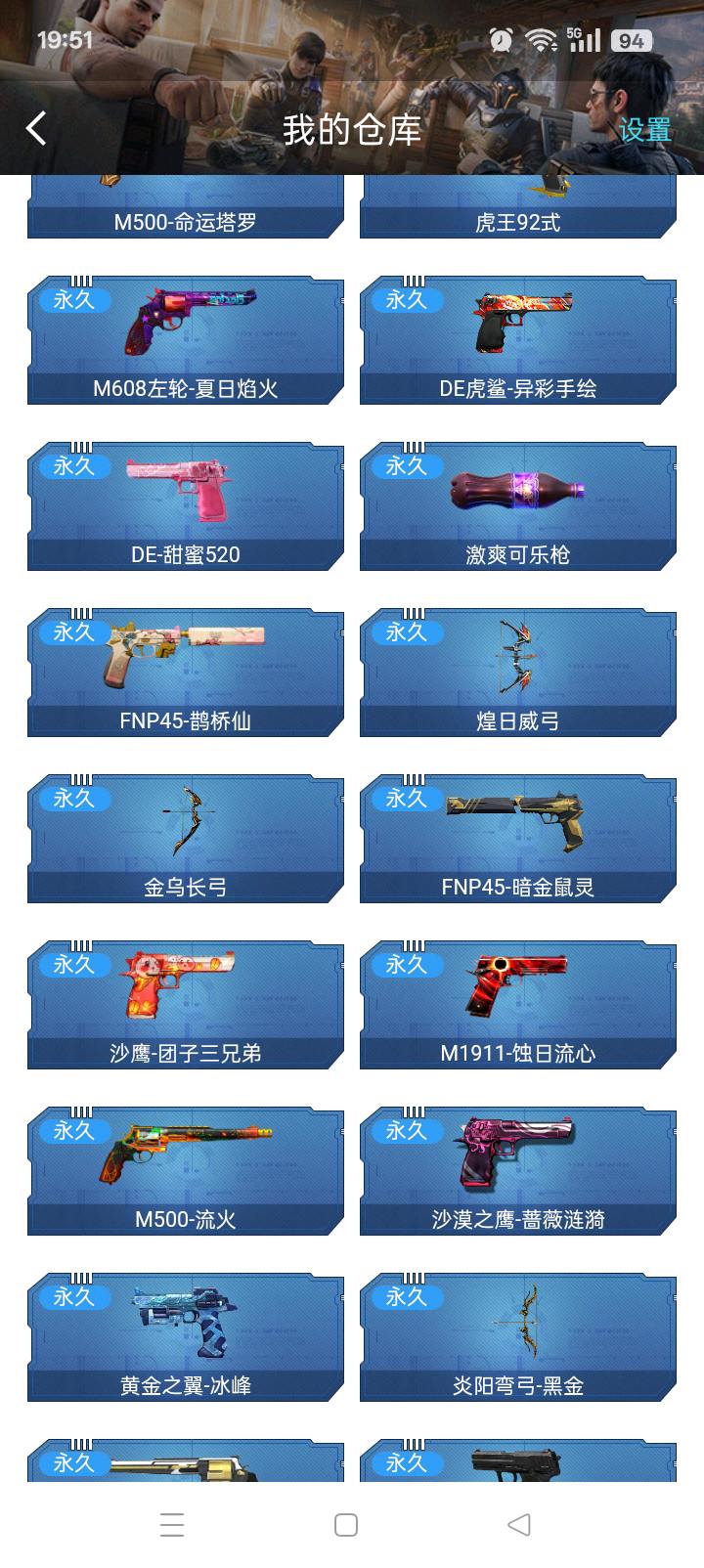This screenshot has width=704, height=1568.
Task: Tap the M1911-蚀日流心 weapon card
Action: tap(518, 1004)
